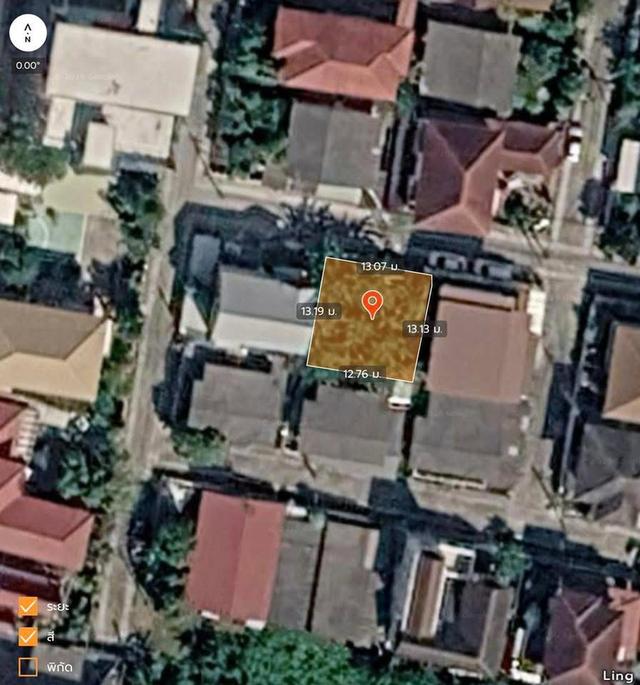
Task: Tap the north compass button
Action: [x=28, y=33]
